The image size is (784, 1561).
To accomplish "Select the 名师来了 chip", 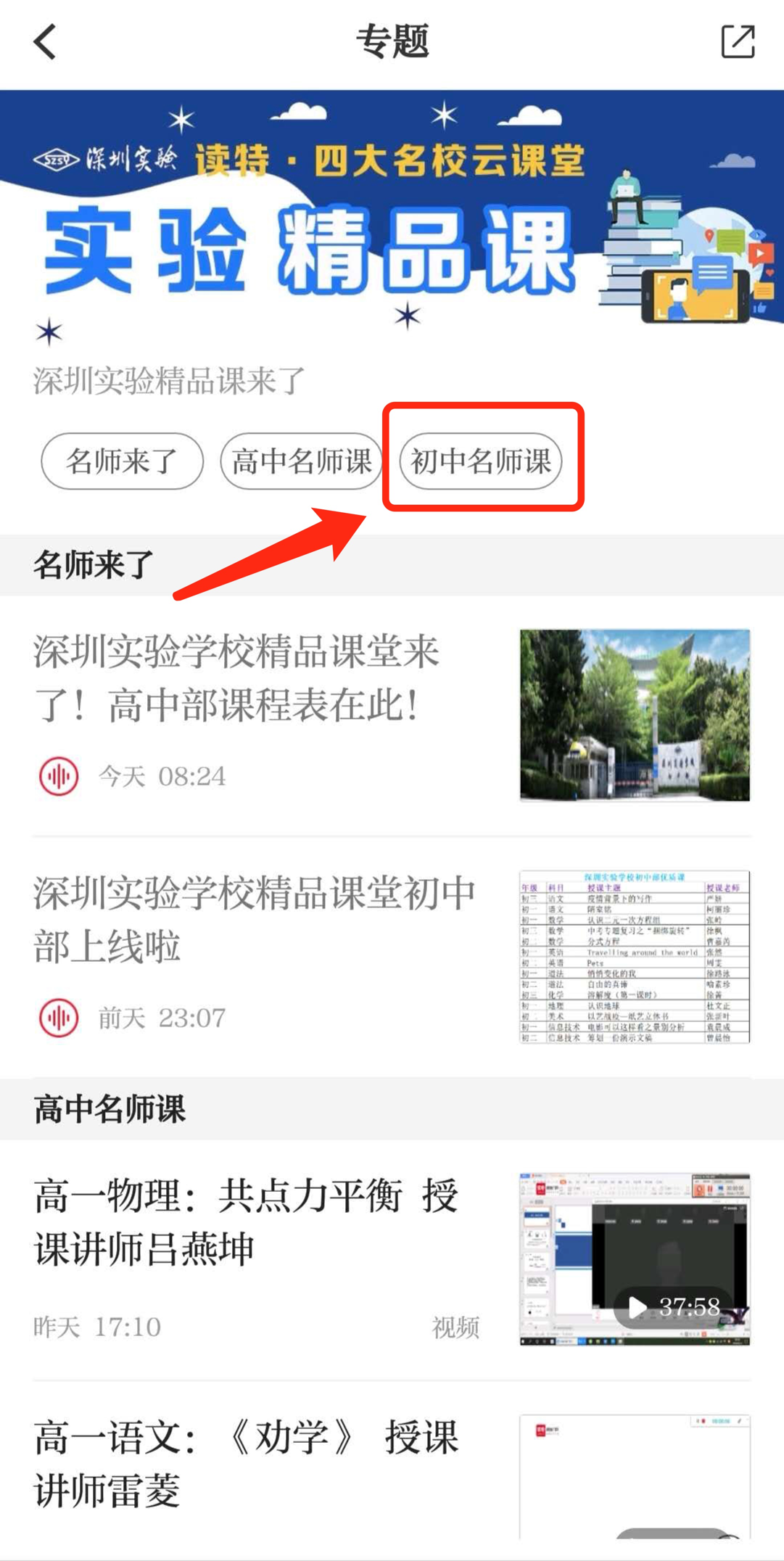I will (122, 461).
